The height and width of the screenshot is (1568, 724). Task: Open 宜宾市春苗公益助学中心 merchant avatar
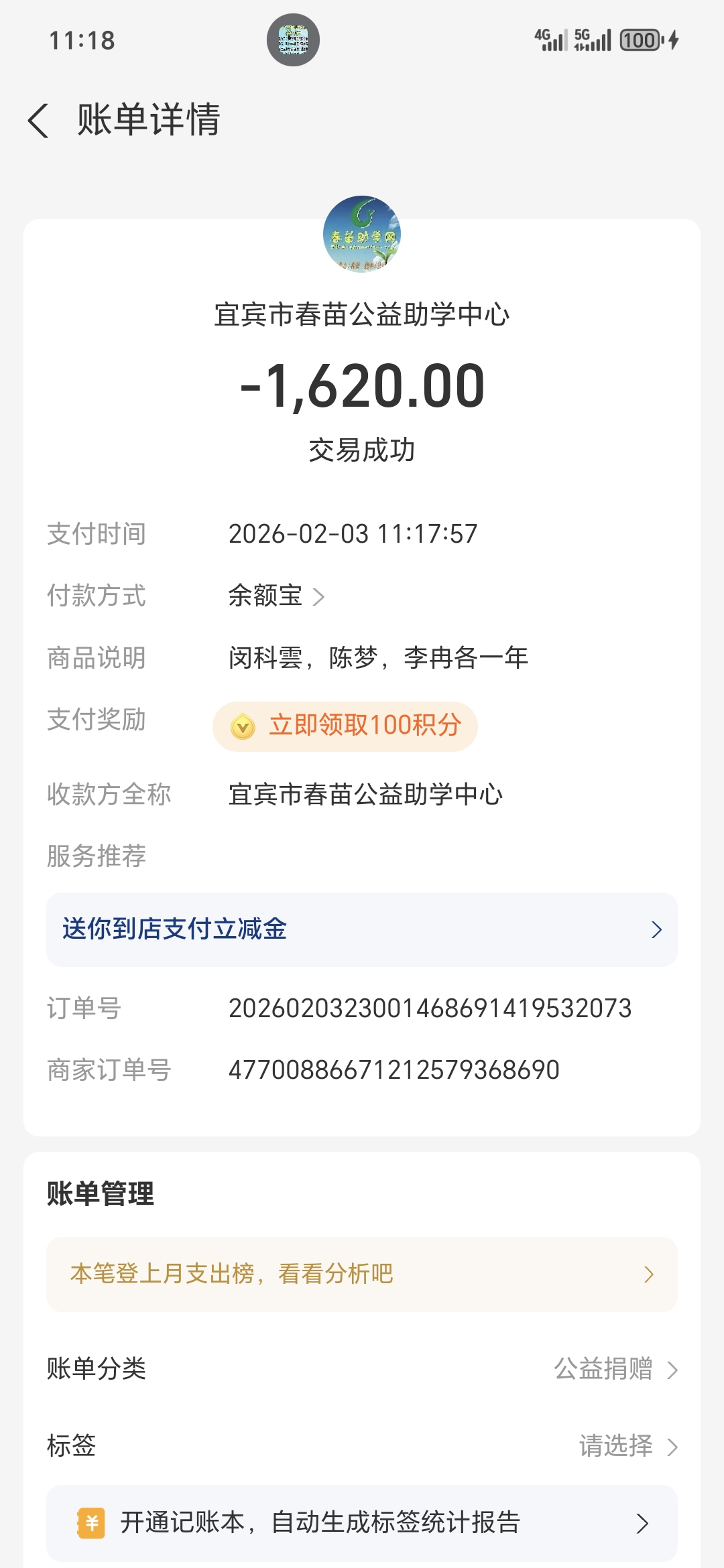coord(362,234)
